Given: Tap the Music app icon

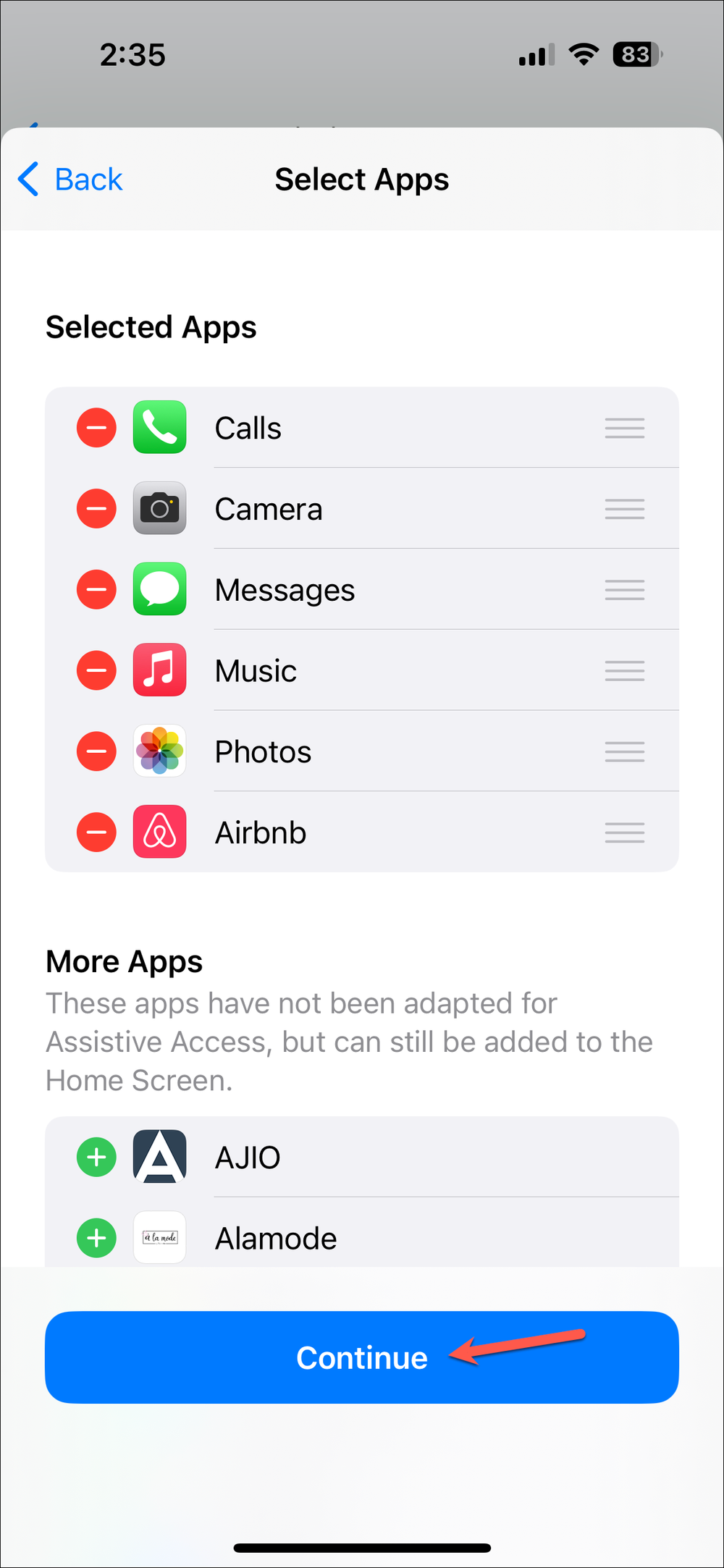Looking at the screenshot, I should tap(159, 670).
